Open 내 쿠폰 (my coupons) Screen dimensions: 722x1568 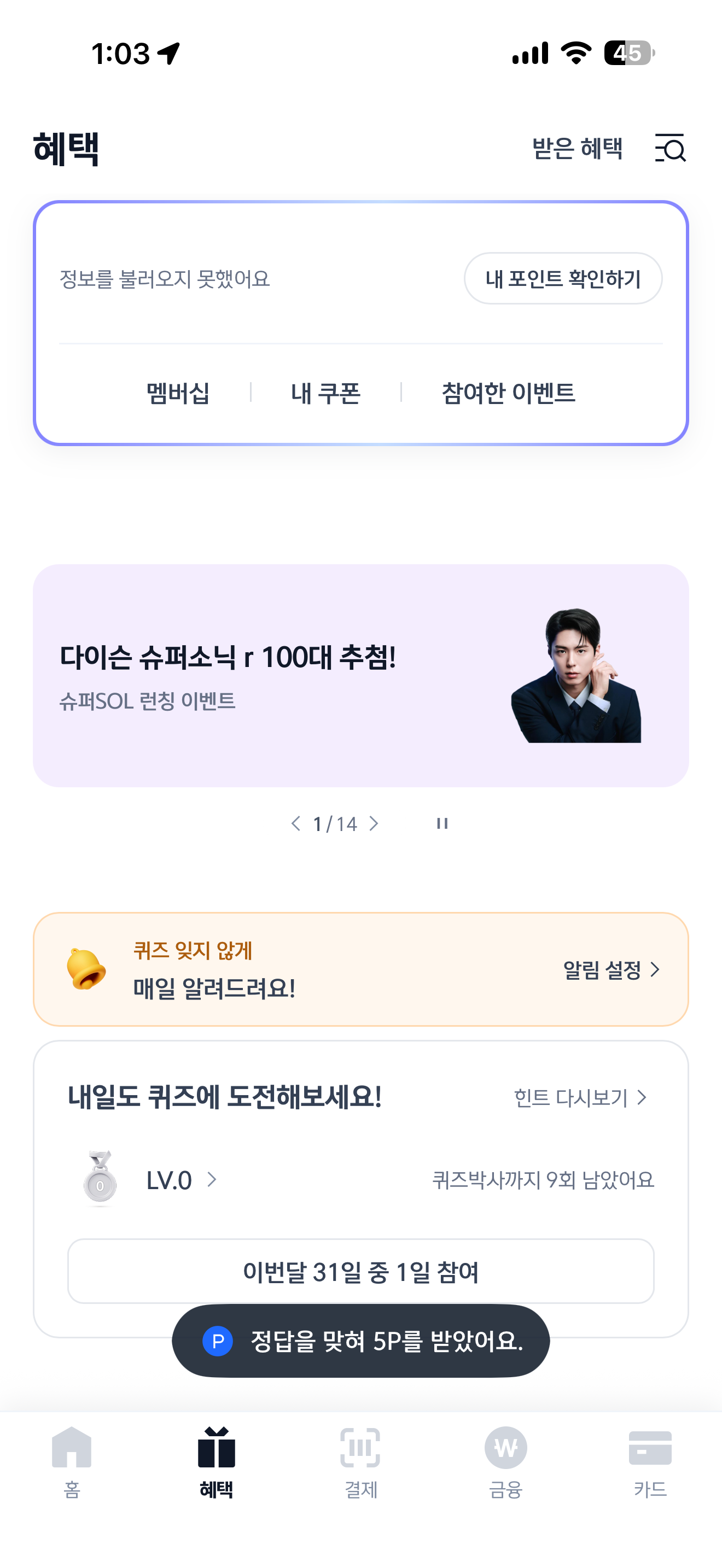point(325,393)
